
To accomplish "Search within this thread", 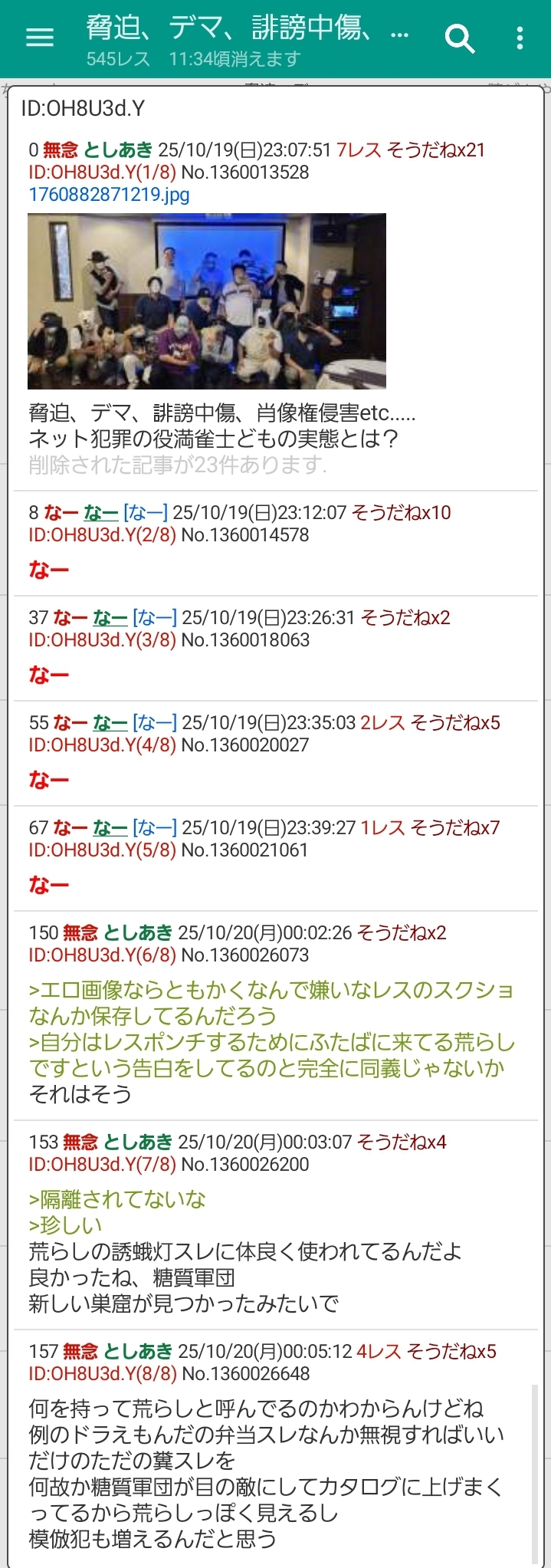I will (460, 38).
